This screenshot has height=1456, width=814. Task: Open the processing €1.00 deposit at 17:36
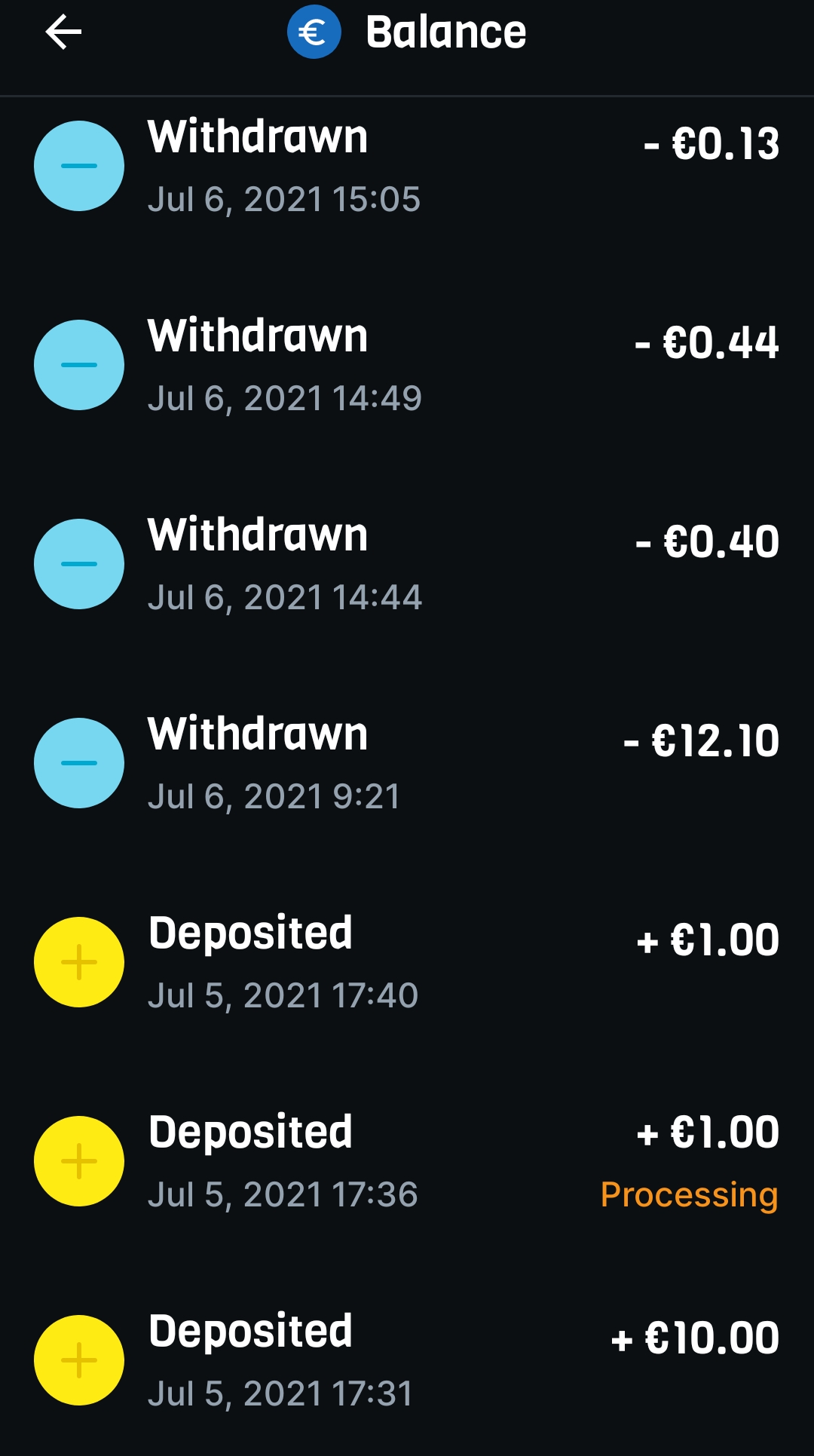coord(407,1161)
